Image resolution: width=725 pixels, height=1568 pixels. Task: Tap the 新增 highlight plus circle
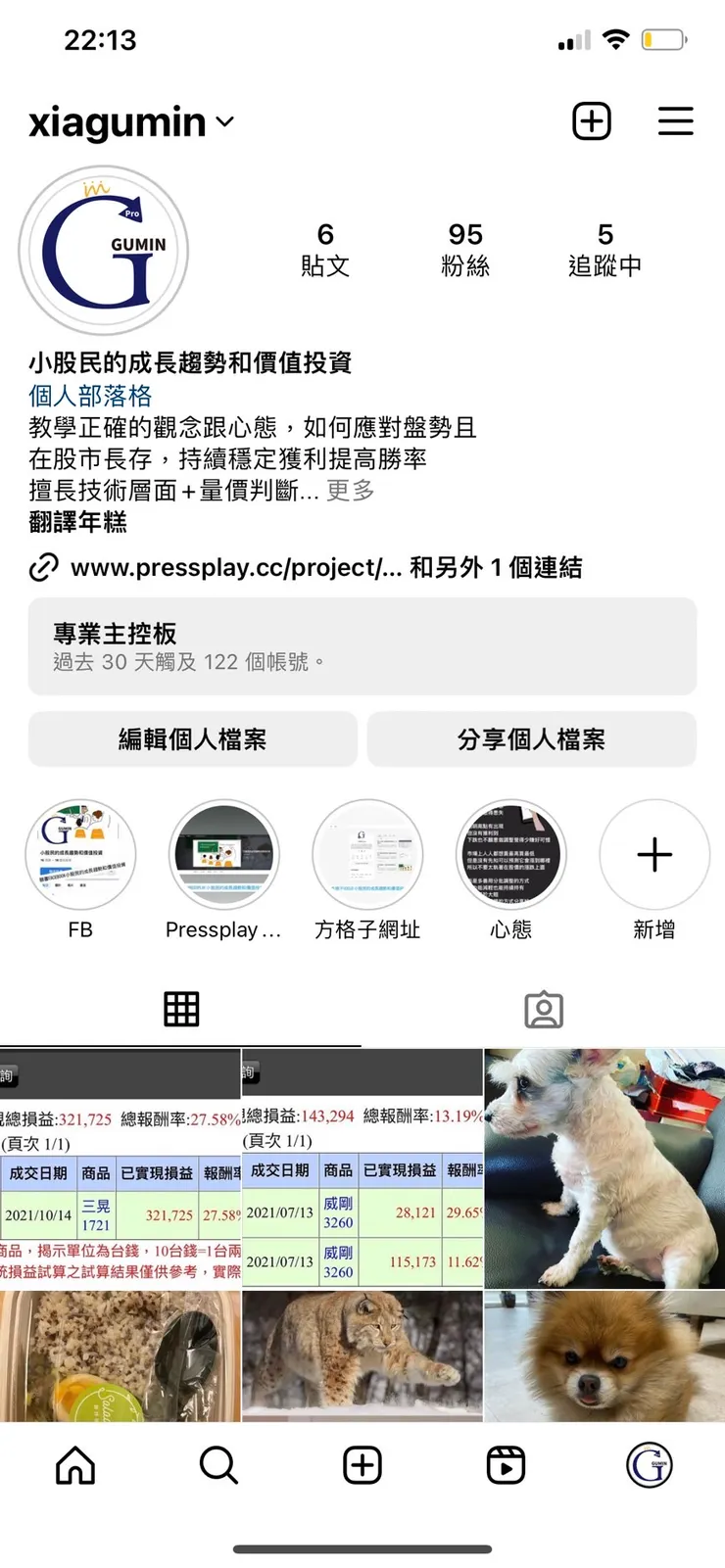point(653,854)
